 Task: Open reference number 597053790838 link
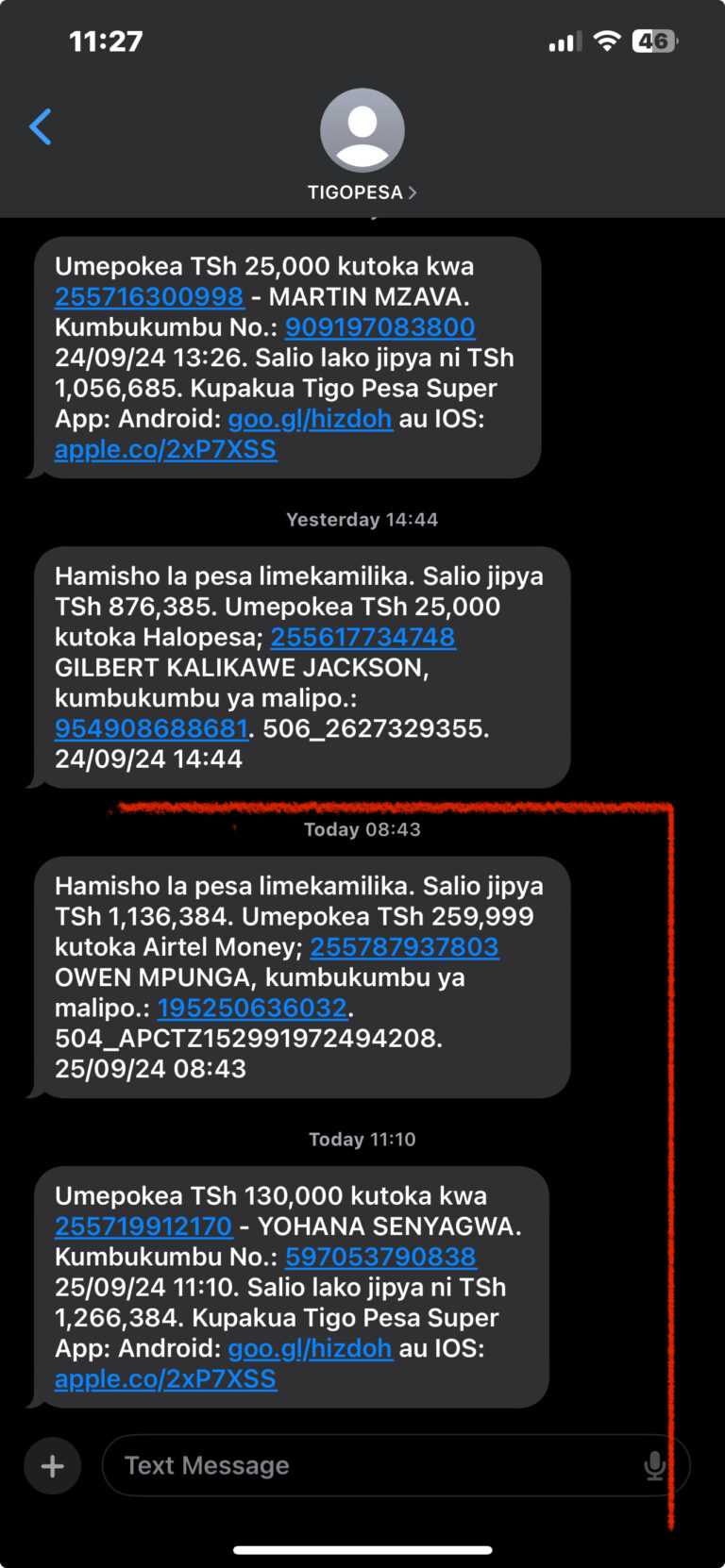380,1257
